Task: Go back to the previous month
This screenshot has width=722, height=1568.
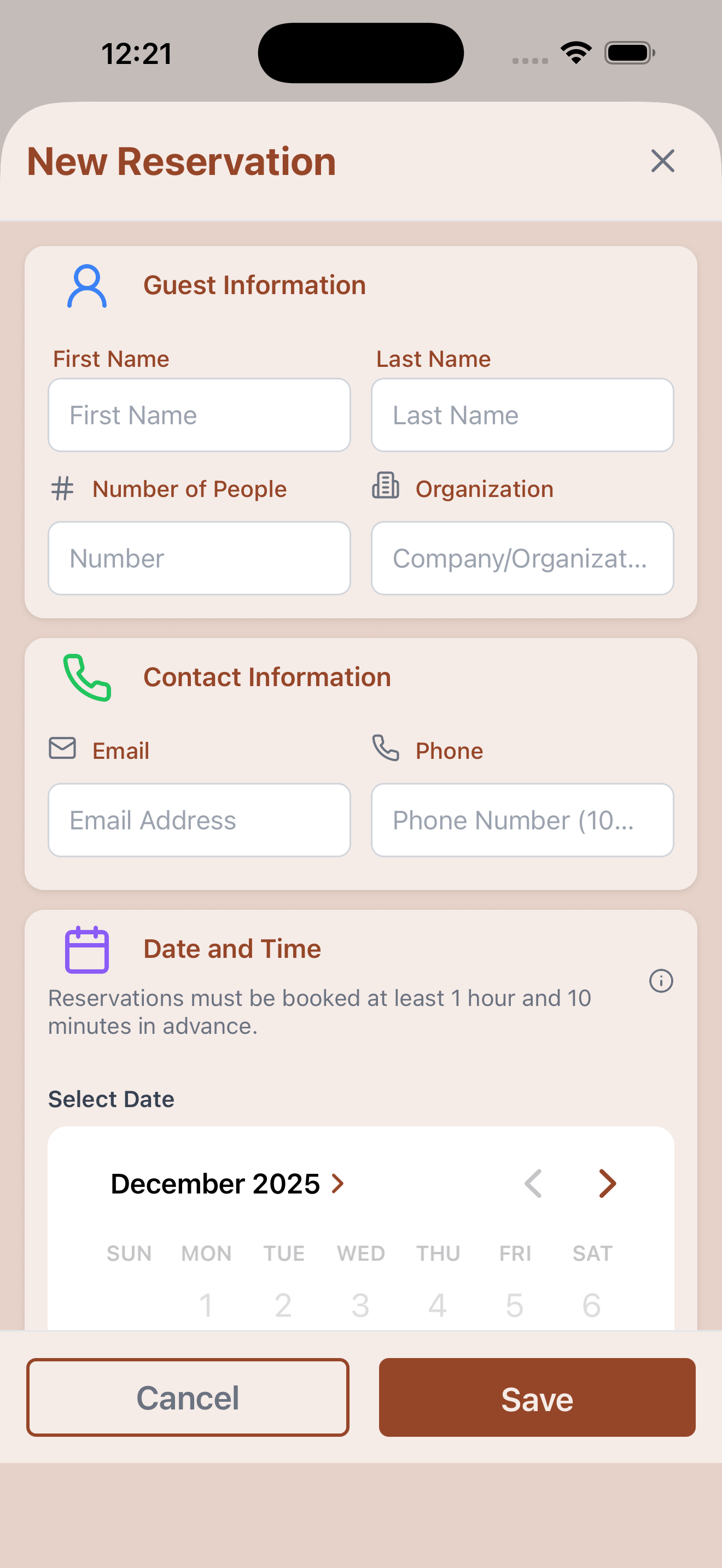Action: (x=533, y=1184)
